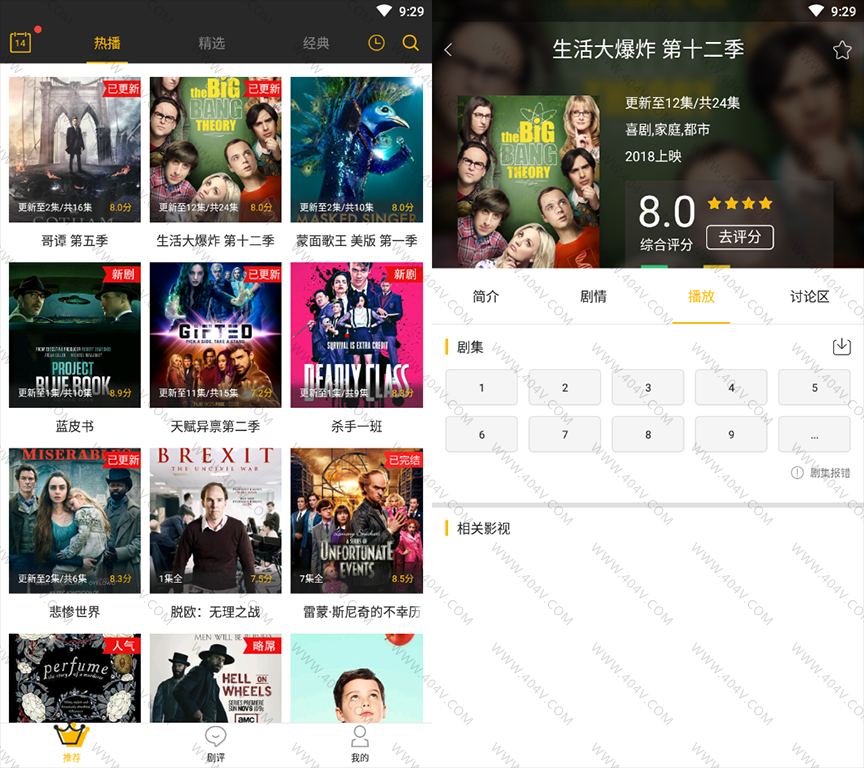Viewport: 864px width, 768px height.
Task: Open the 蓝皮书 show card
Action: pyautogui.click(x=75, y=335)
